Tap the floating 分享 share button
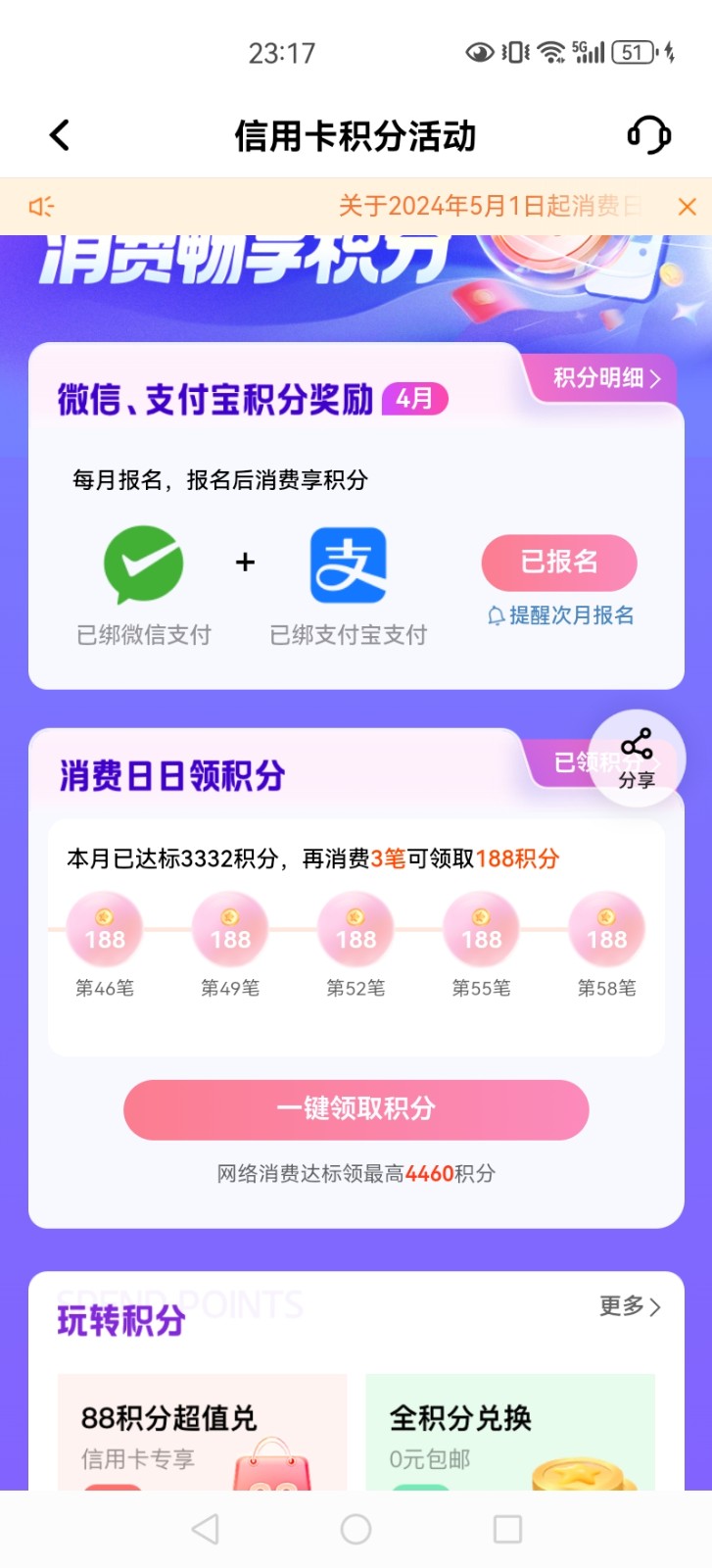Image resolution: width=712 pixels, height=1568 pixels. point(637,759)
